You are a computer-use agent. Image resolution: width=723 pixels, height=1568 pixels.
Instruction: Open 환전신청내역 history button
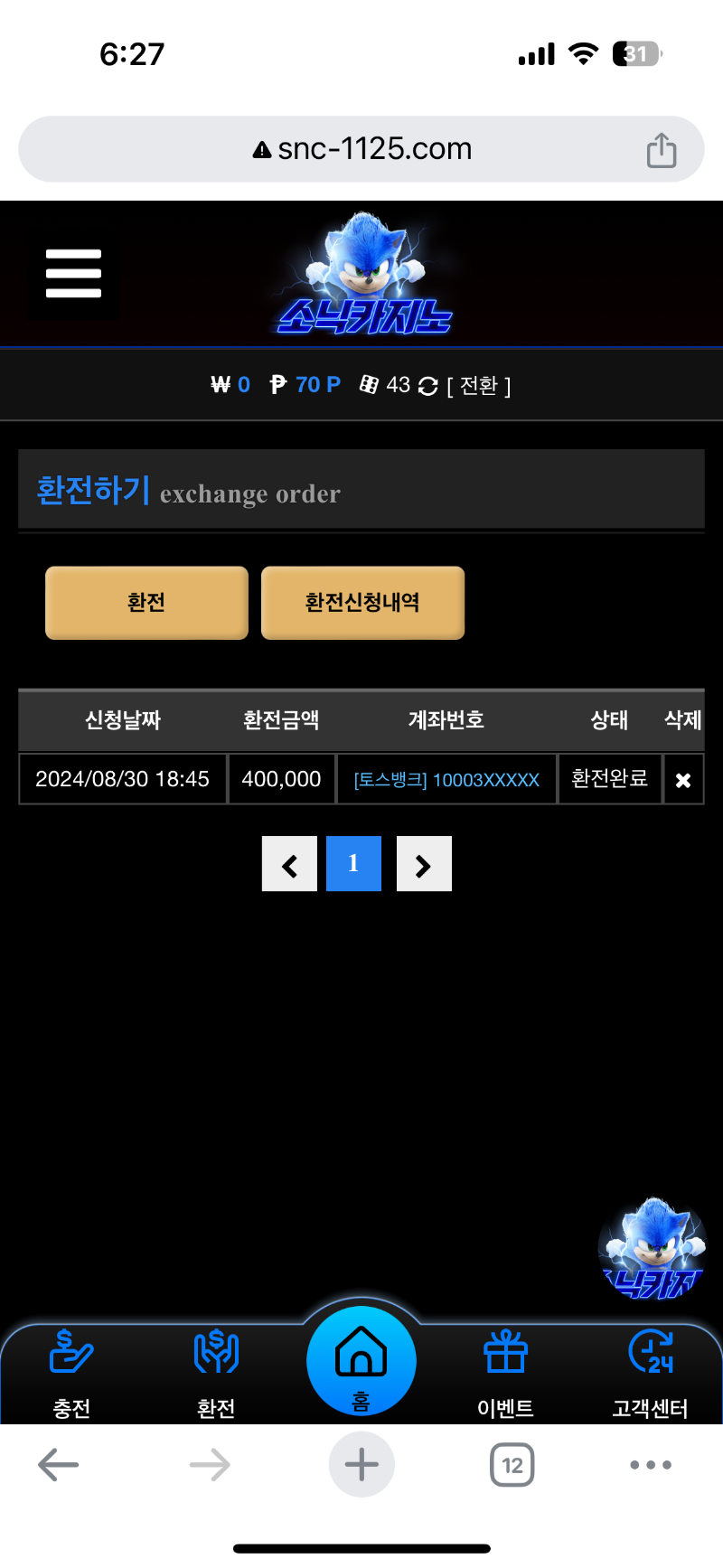coord(362,603)
